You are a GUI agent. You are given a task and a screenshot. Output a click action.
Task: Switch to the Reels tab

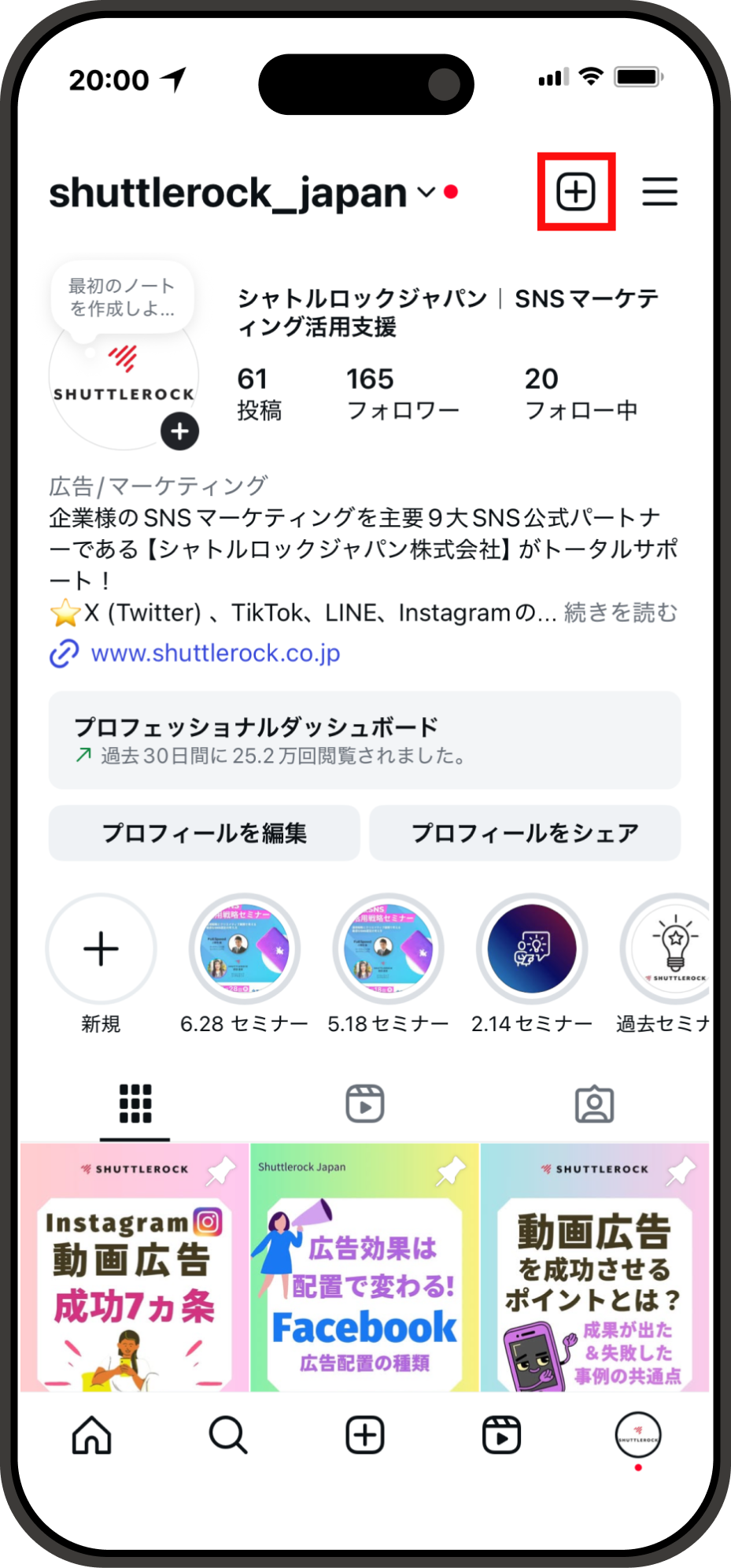[364, 1103]
